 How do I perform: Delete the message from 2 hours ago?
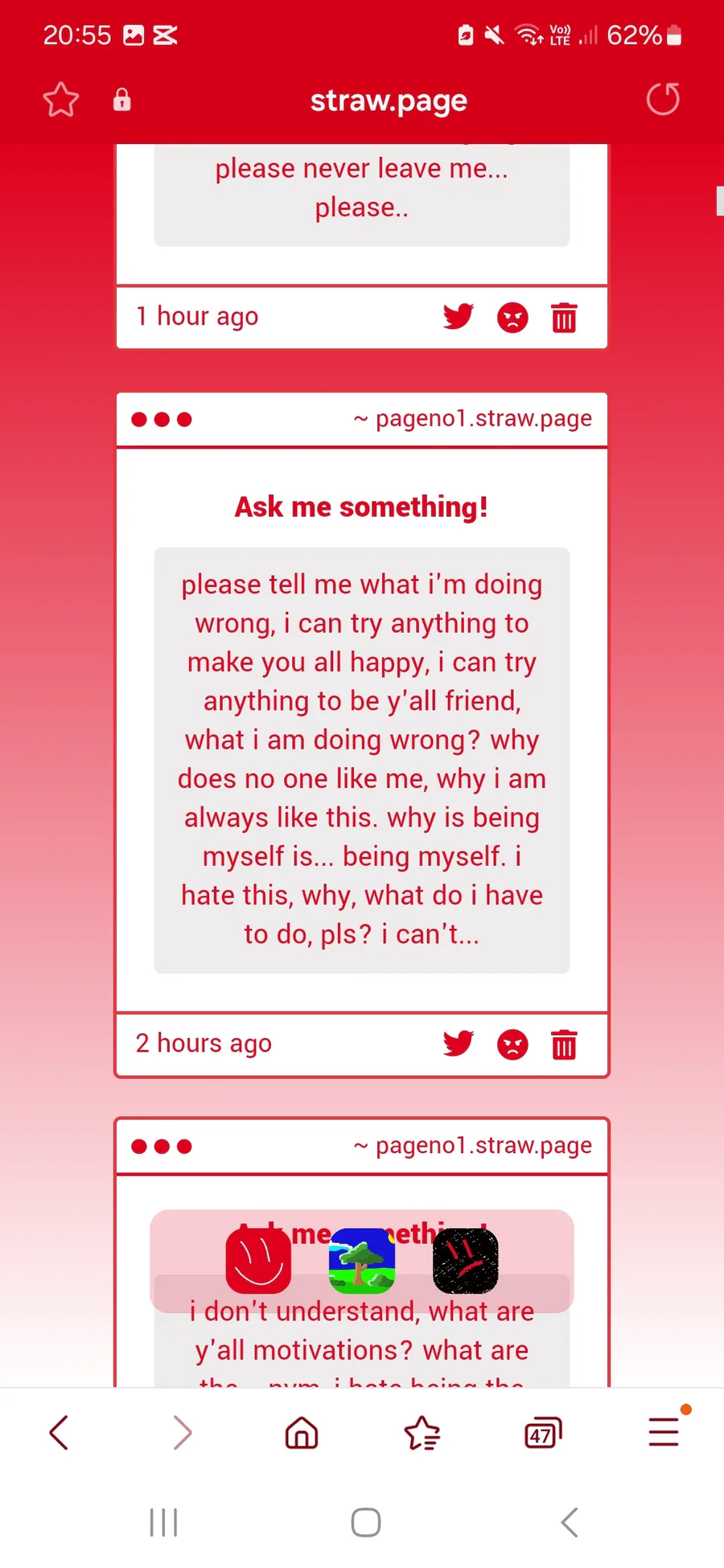pos(564,1045)
